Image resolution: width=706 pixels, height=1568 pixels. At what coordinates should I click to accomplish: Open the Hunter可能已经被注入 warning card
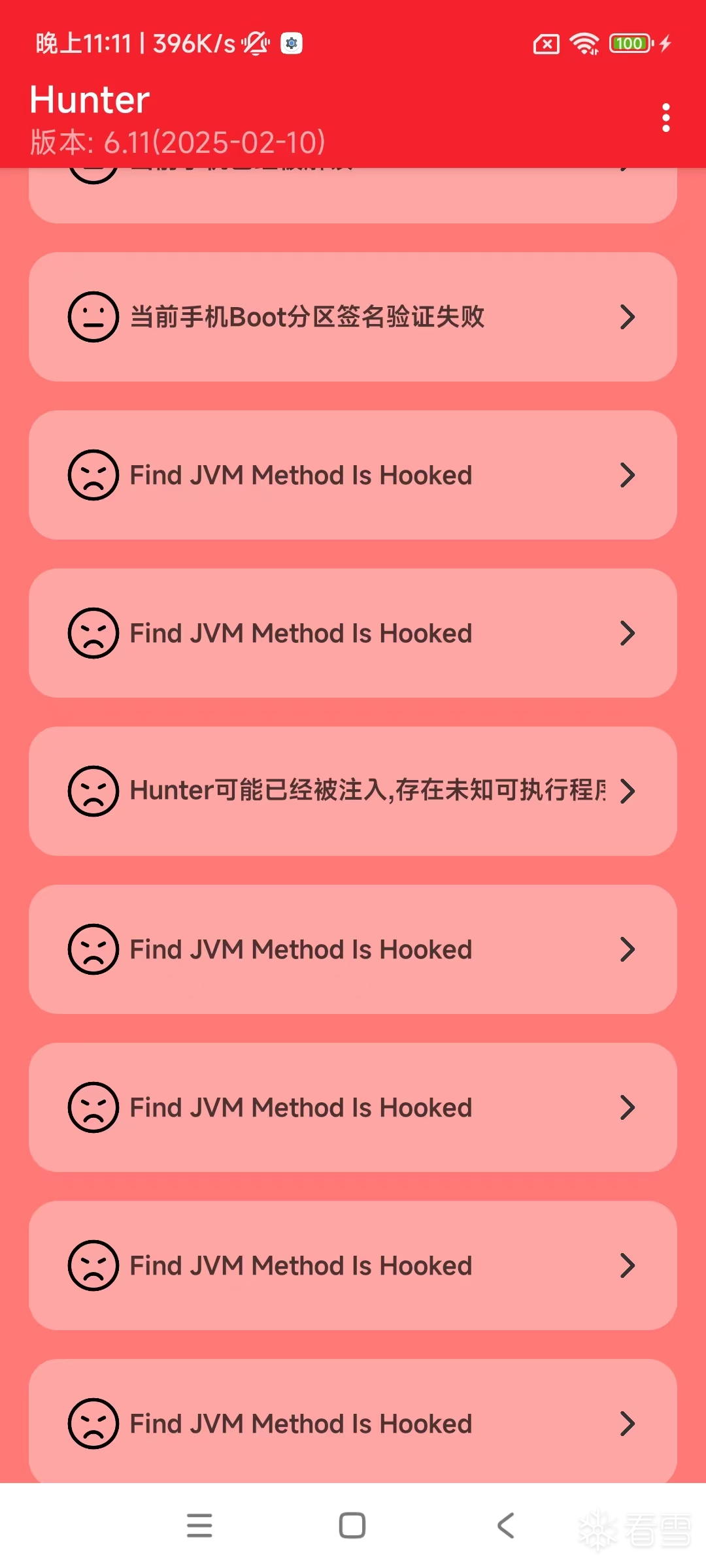(353, 791)
